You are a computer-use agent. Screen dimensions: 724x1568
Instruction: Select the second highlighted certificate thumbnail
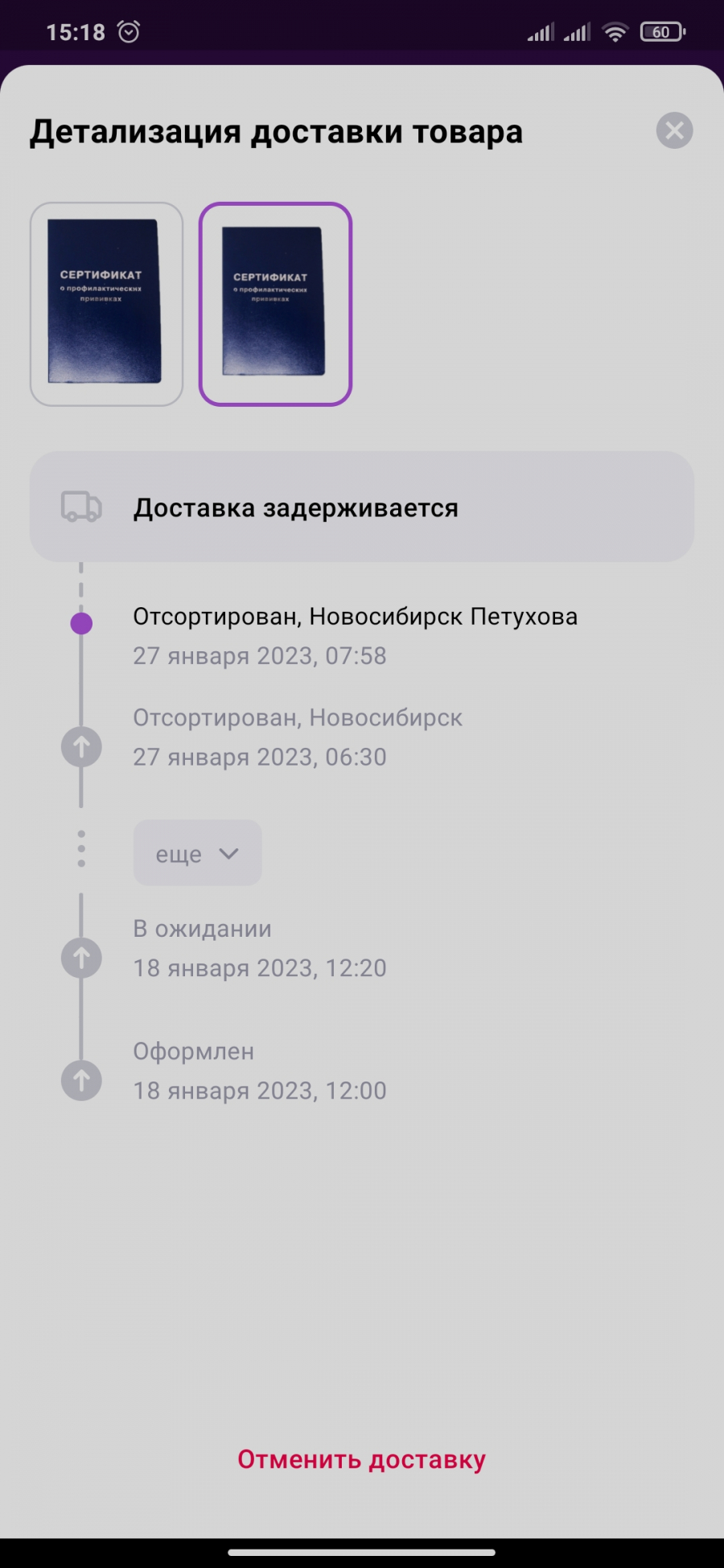coord(275,304)
